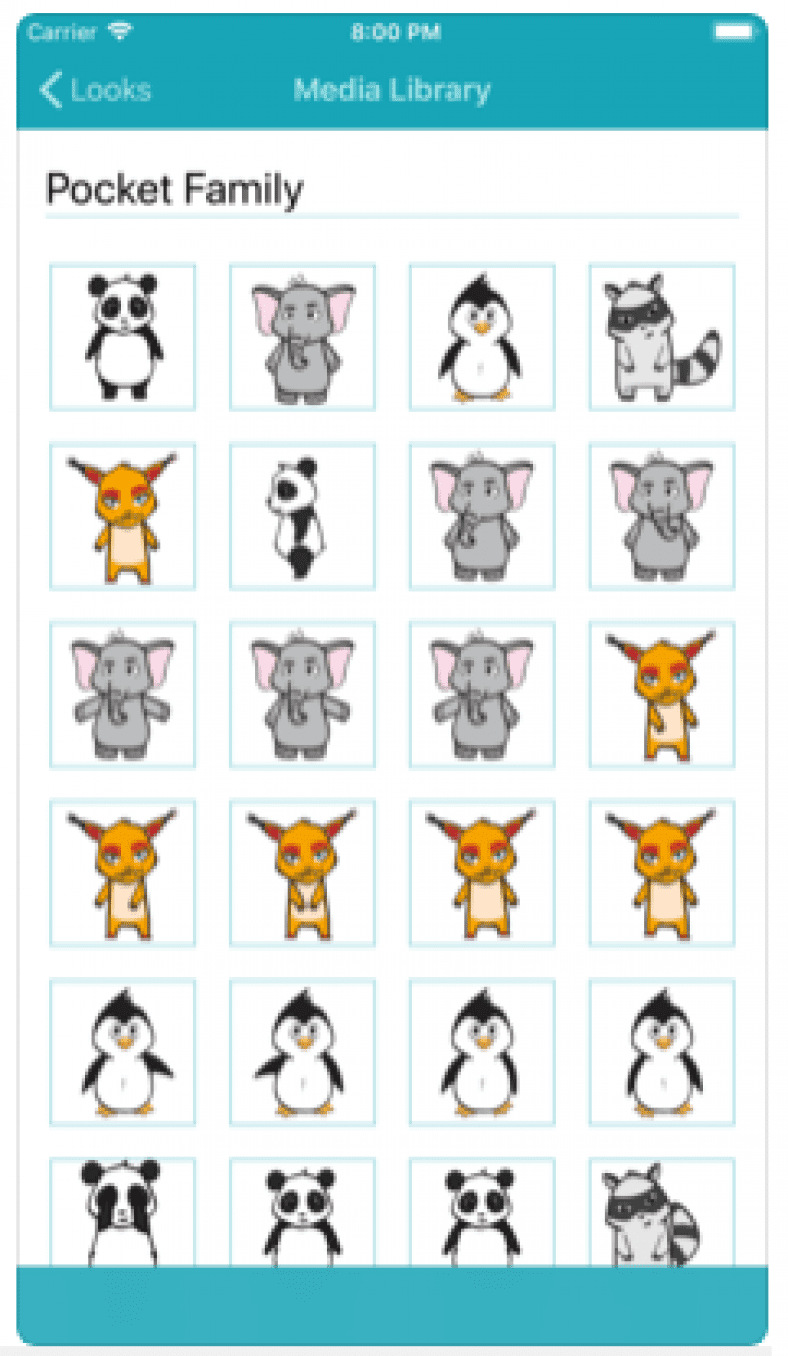Select the orange fox with hand on hip
788x1356 pixels.
(x=661, y=695)
